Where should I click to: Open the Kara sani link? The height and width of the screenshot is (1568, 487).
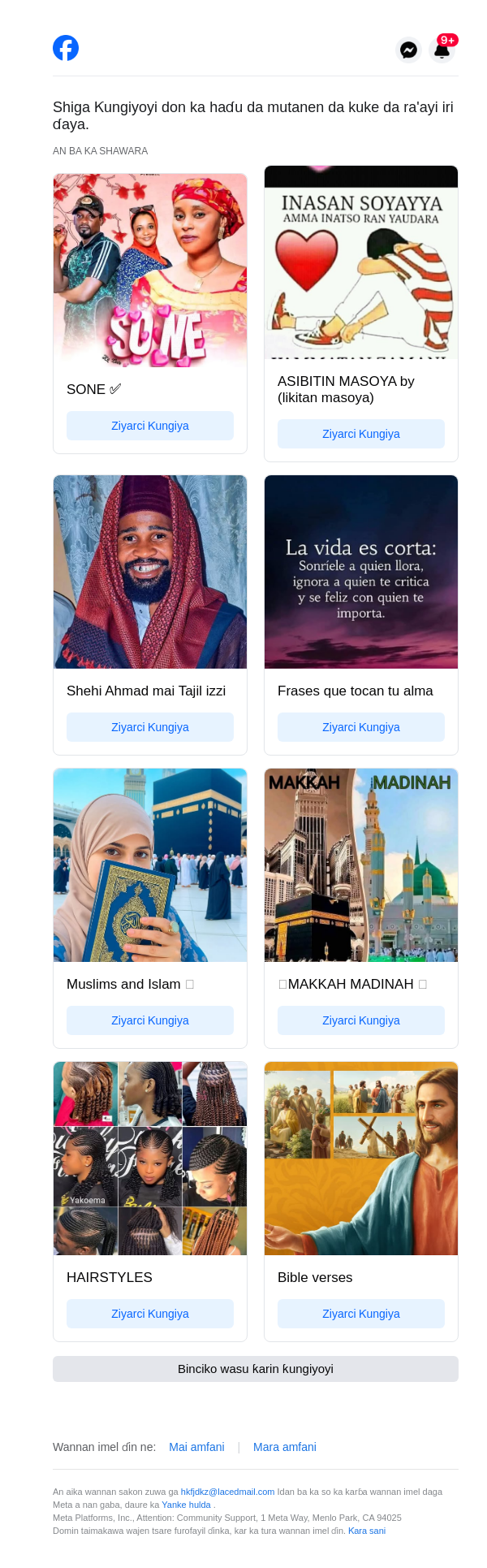pos(367,1531)
